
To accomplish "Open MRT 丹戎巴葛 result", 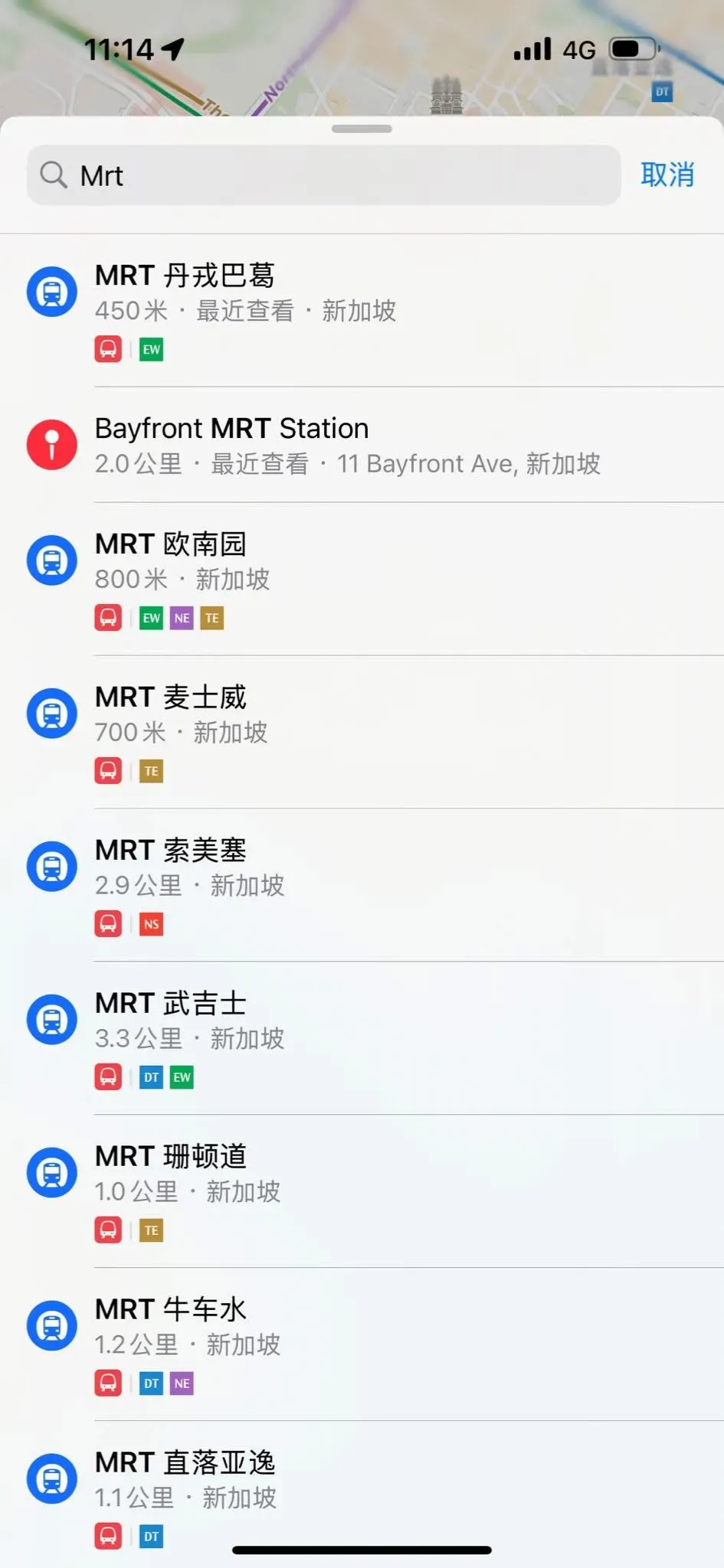I will coord(362,311).
